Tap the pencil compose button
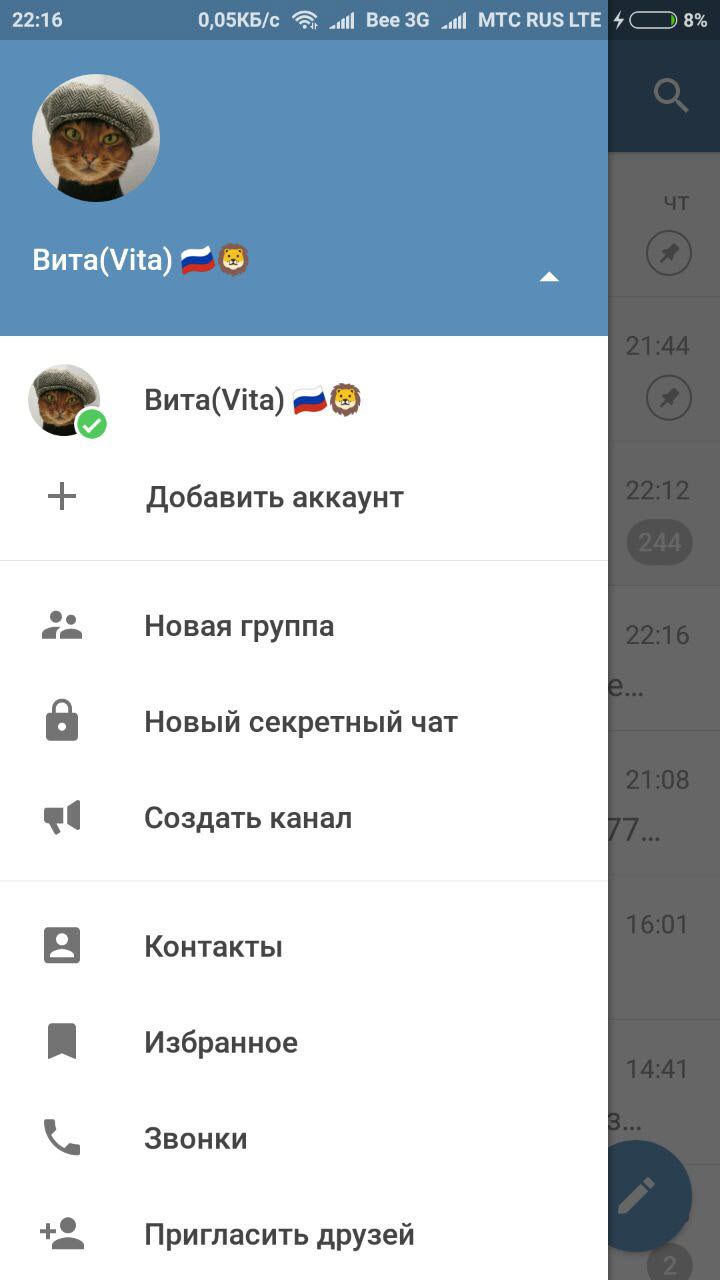Viewport: 720px width, 1280px height. [650, 1196]
